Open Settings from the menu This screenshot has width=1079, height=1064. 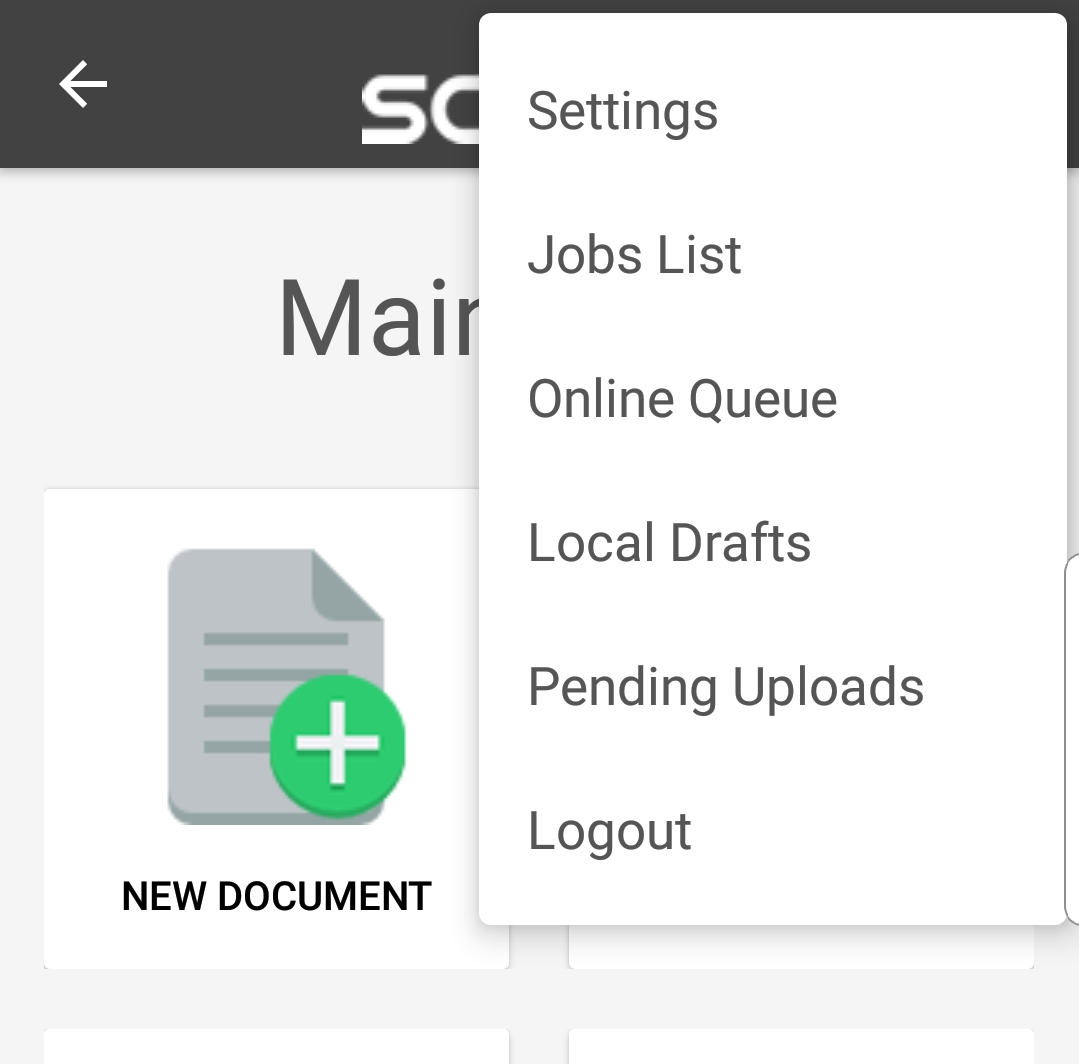[622, 111]
